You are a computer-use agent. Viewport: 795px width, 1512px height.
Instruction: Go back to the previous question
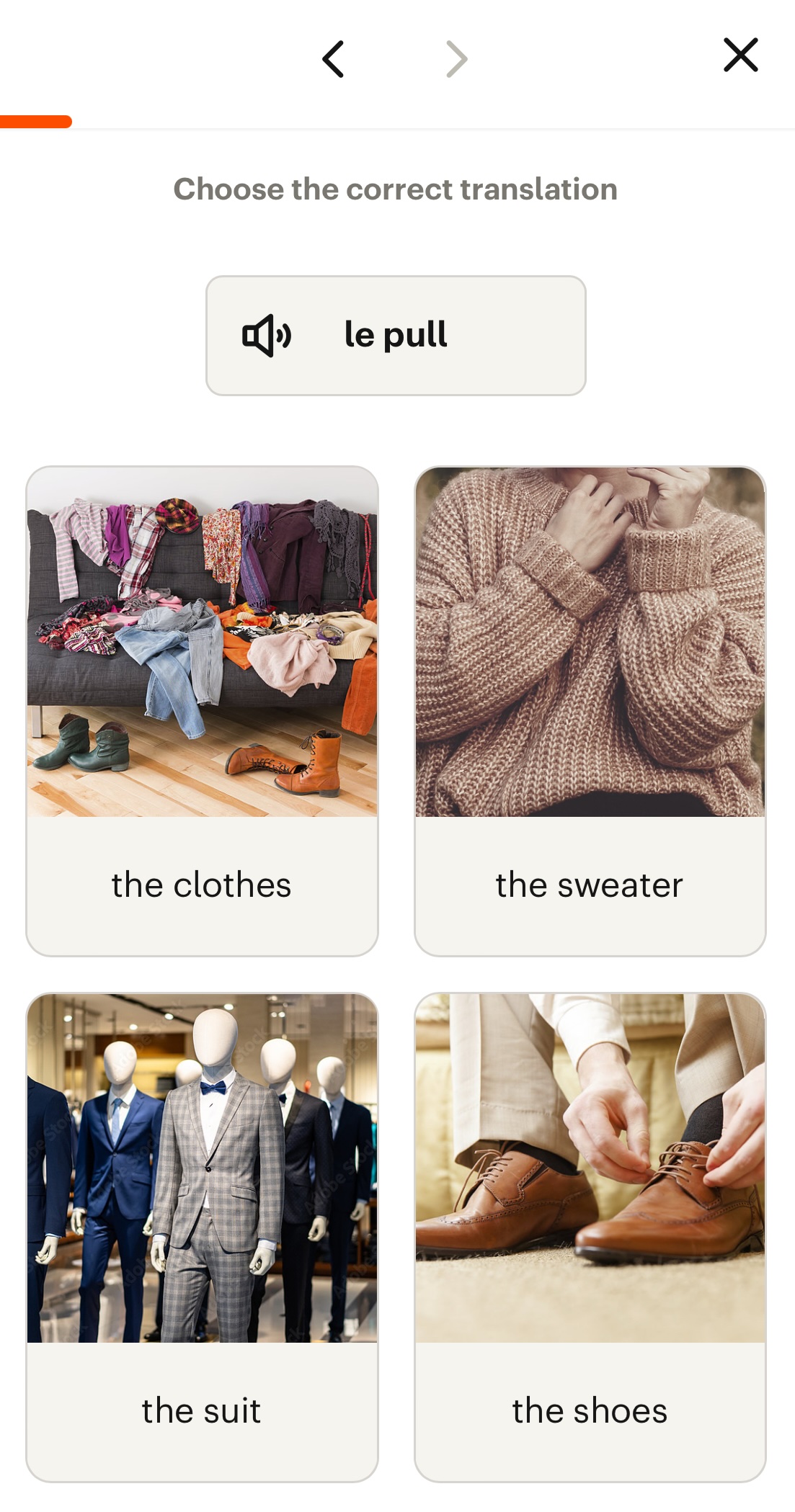click(333, 59)
